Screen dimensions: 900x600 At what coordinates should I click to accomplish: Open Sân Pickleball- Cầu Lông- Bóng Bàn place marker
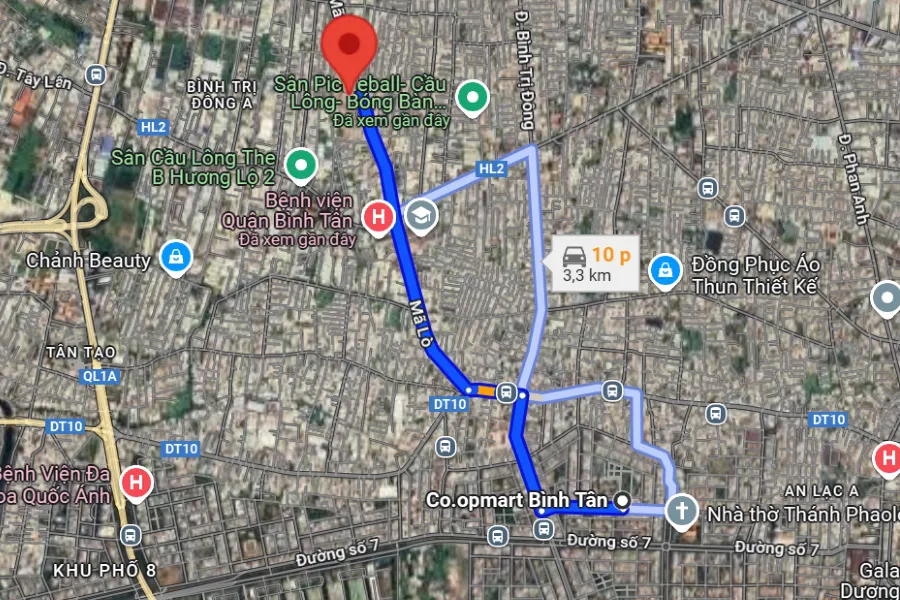(471, 97)
